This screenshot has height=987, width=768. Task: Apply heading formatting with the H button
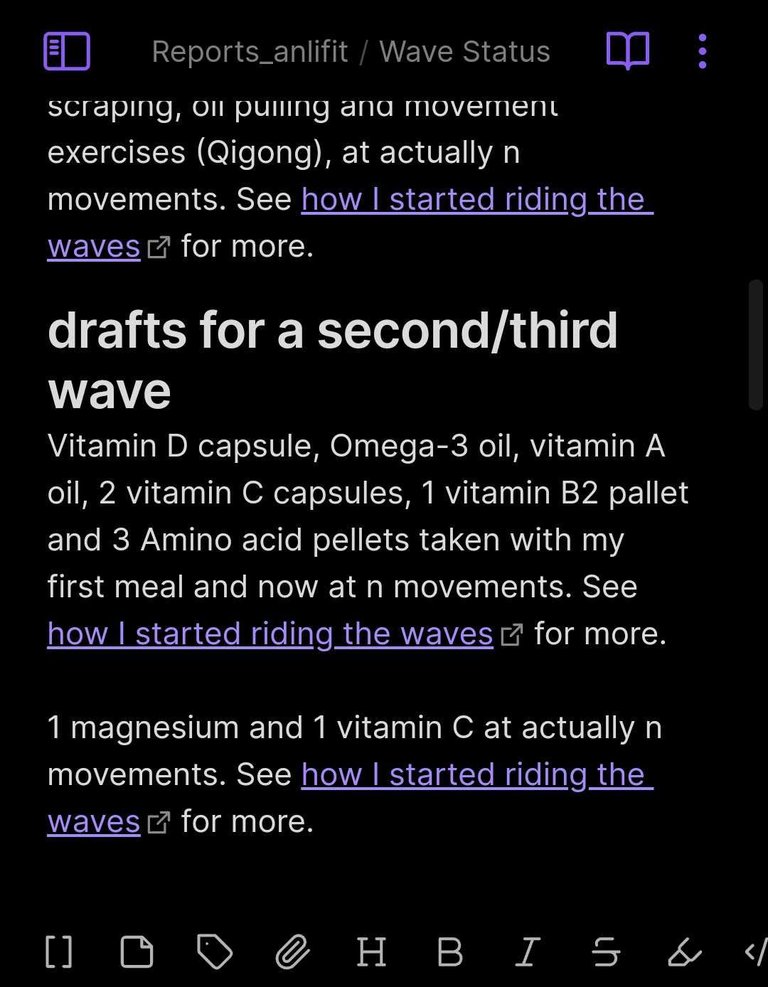pyautogui.click(x=371, y=953)
